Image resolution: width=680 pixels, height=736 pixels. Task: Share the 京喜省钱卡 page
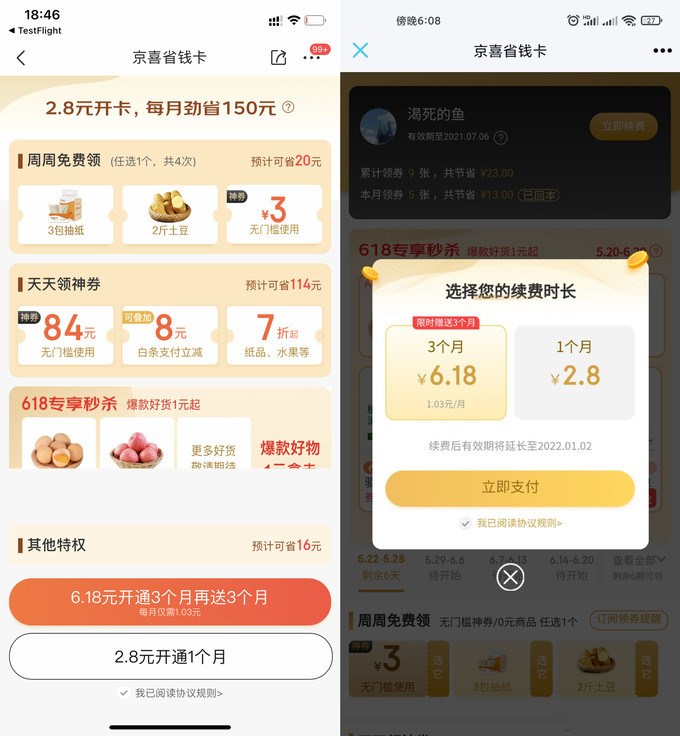[x=279, y=58]
